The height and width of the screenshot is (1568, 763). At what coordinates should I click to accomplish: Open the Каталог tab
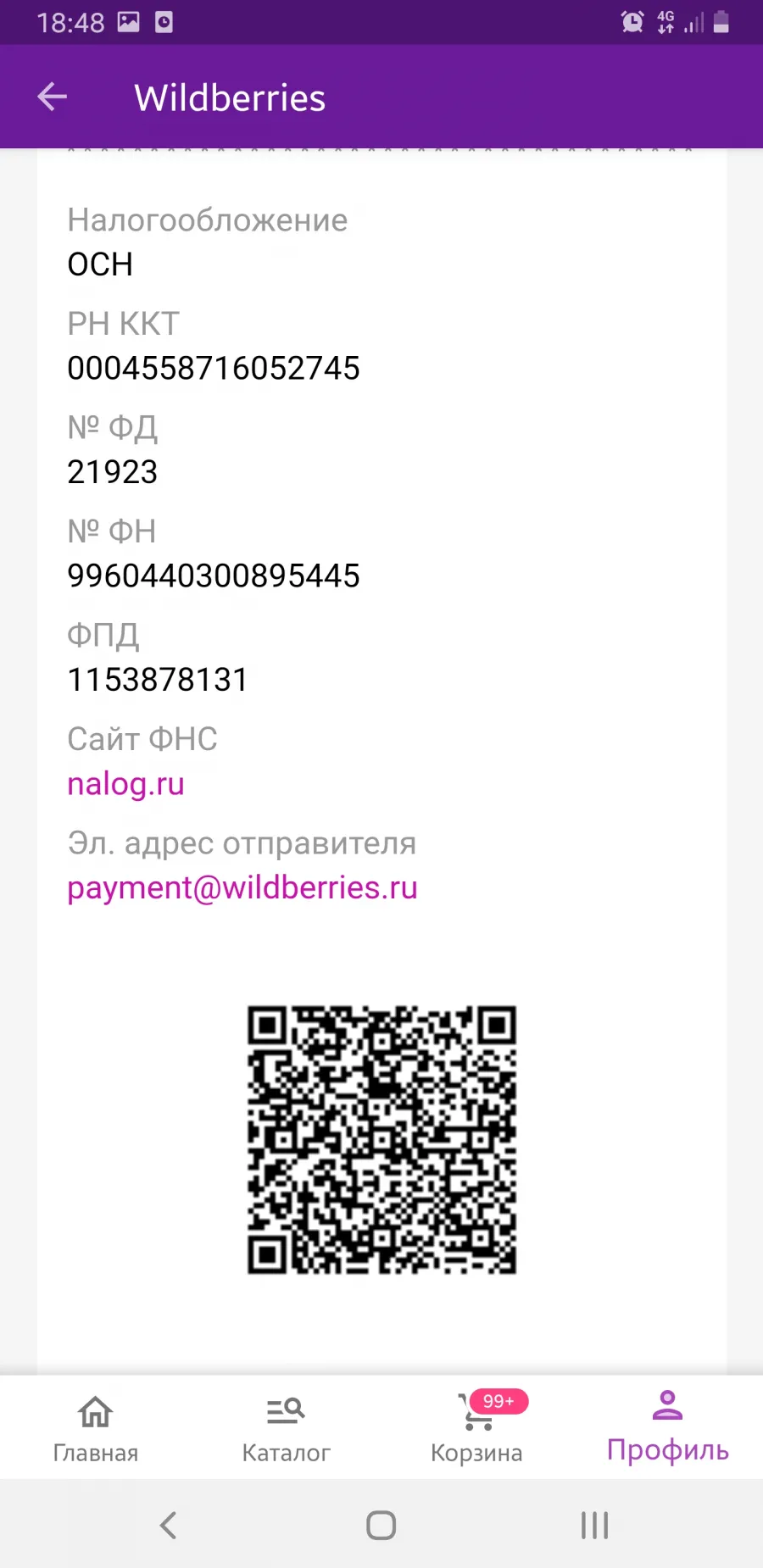286,1428
